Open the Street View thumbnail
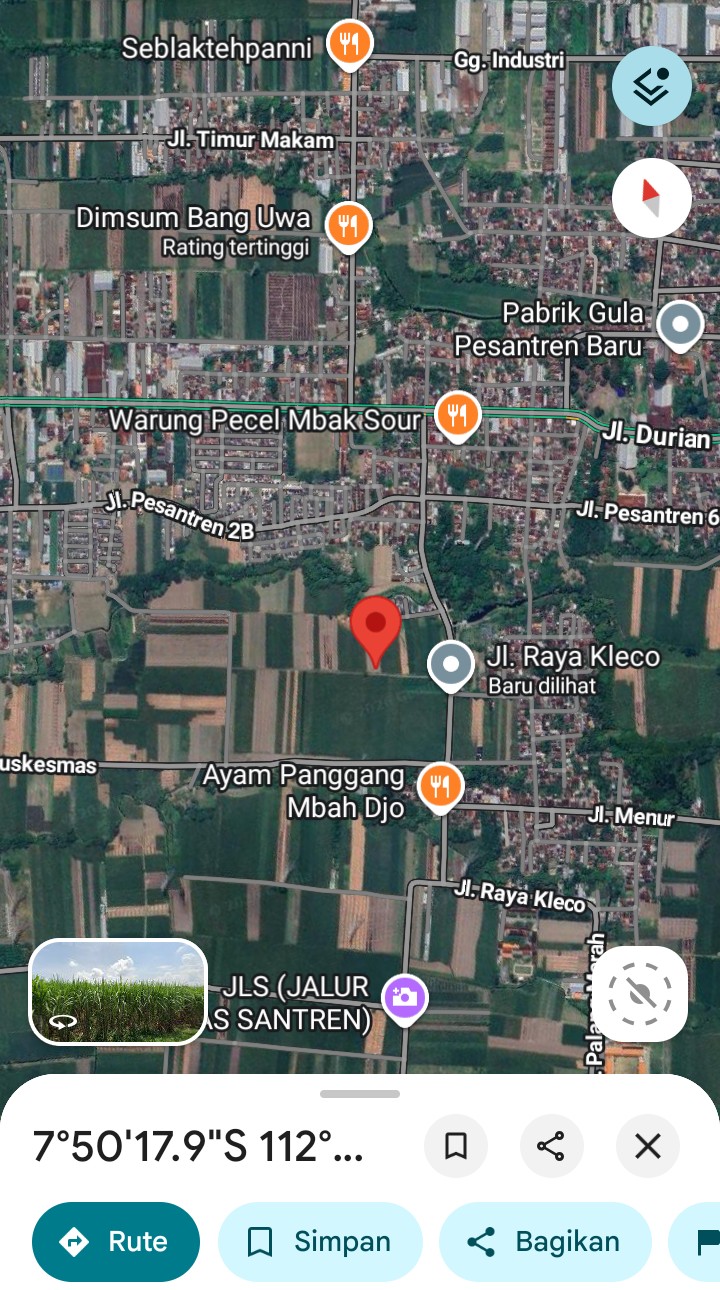This screenshot has width=720, height=1290. pyautogui.click(x=118, y=992)
